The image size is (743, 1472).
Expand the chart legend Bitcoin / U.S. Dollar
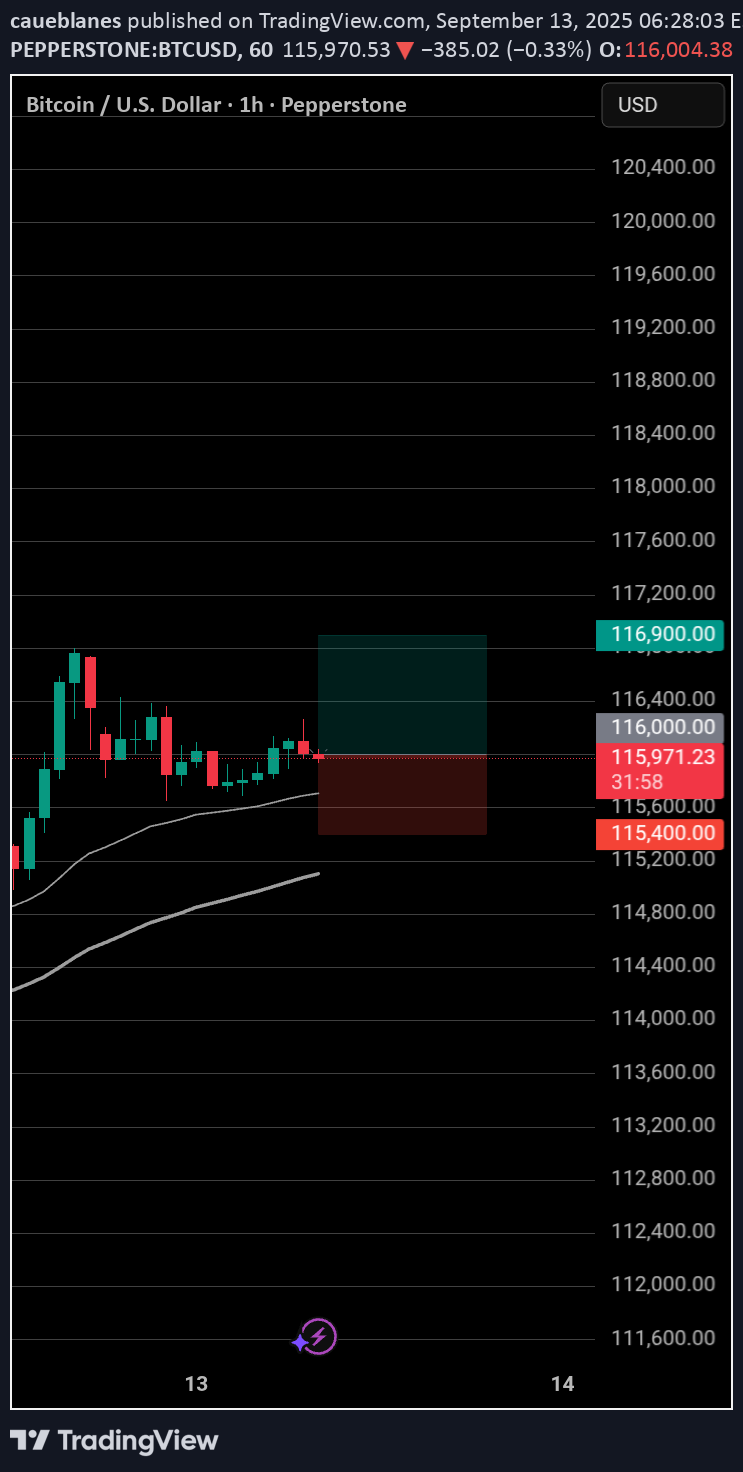click(x=120, y=104)
